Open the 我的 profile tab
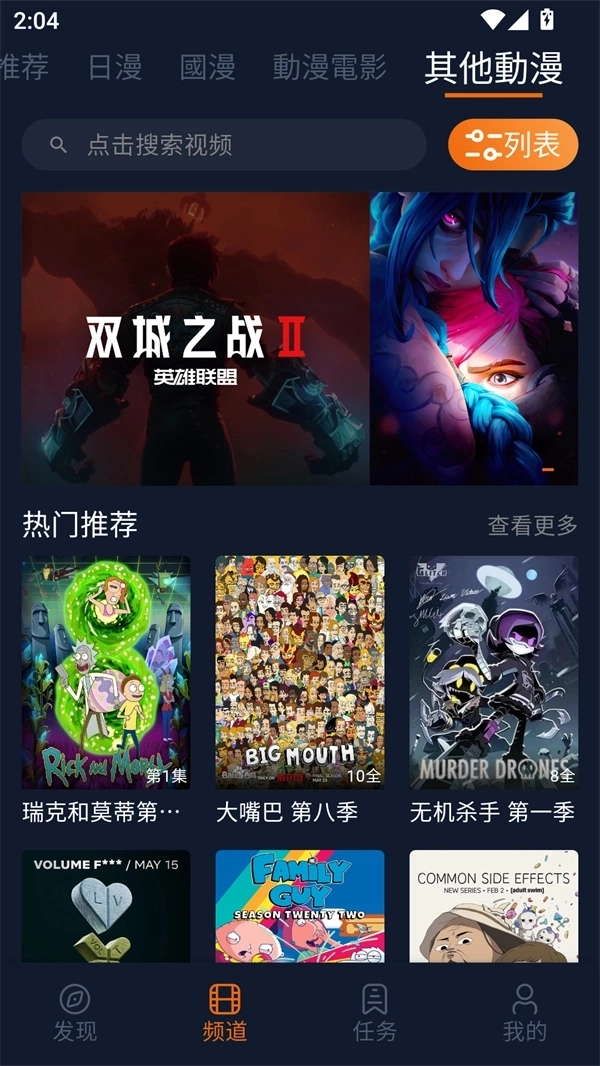Viewport: 600px width, 1066px height. coord(524,1012)
